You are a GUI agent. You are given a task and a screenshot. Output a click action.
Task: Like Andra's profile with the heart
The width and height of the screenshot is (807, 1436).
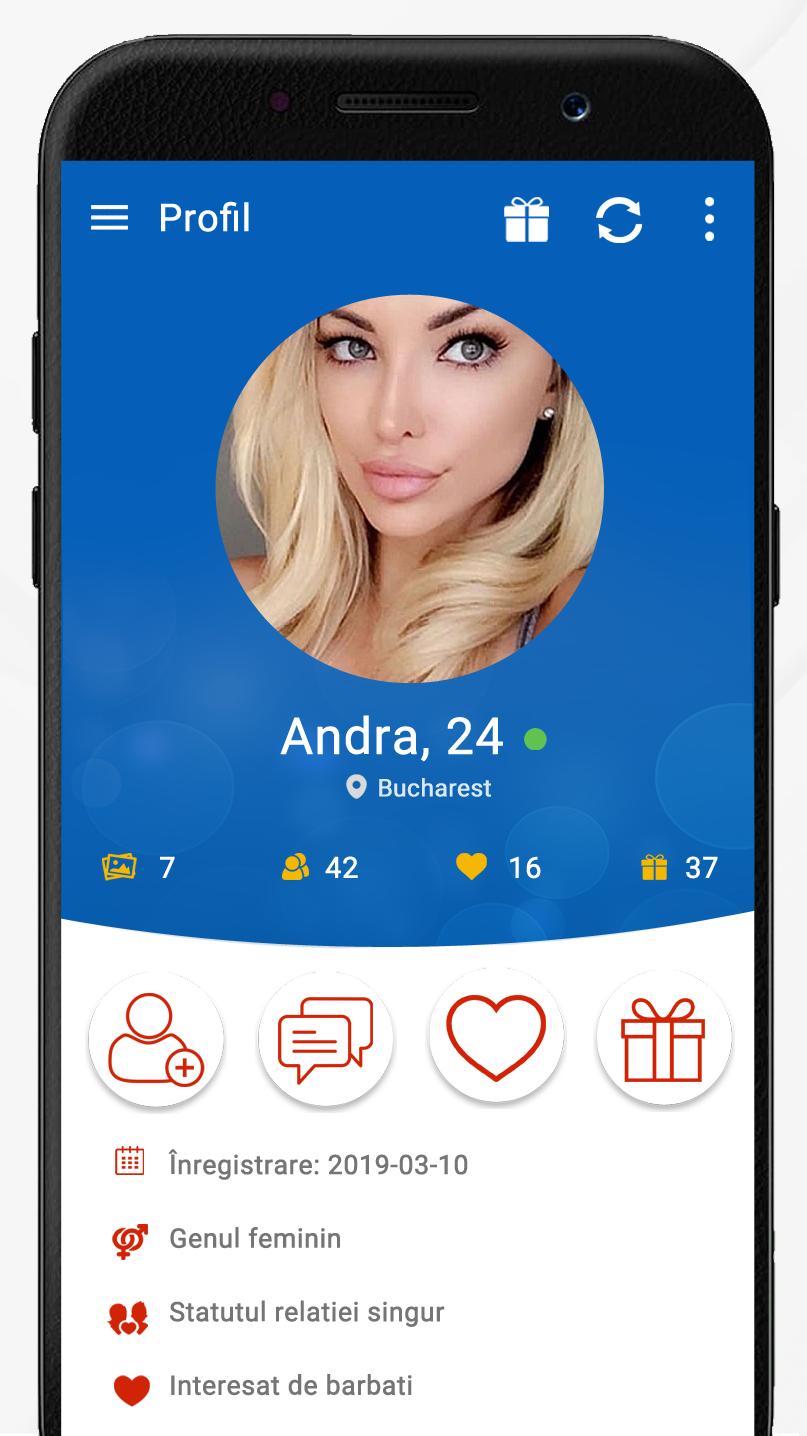[496, 1039]
